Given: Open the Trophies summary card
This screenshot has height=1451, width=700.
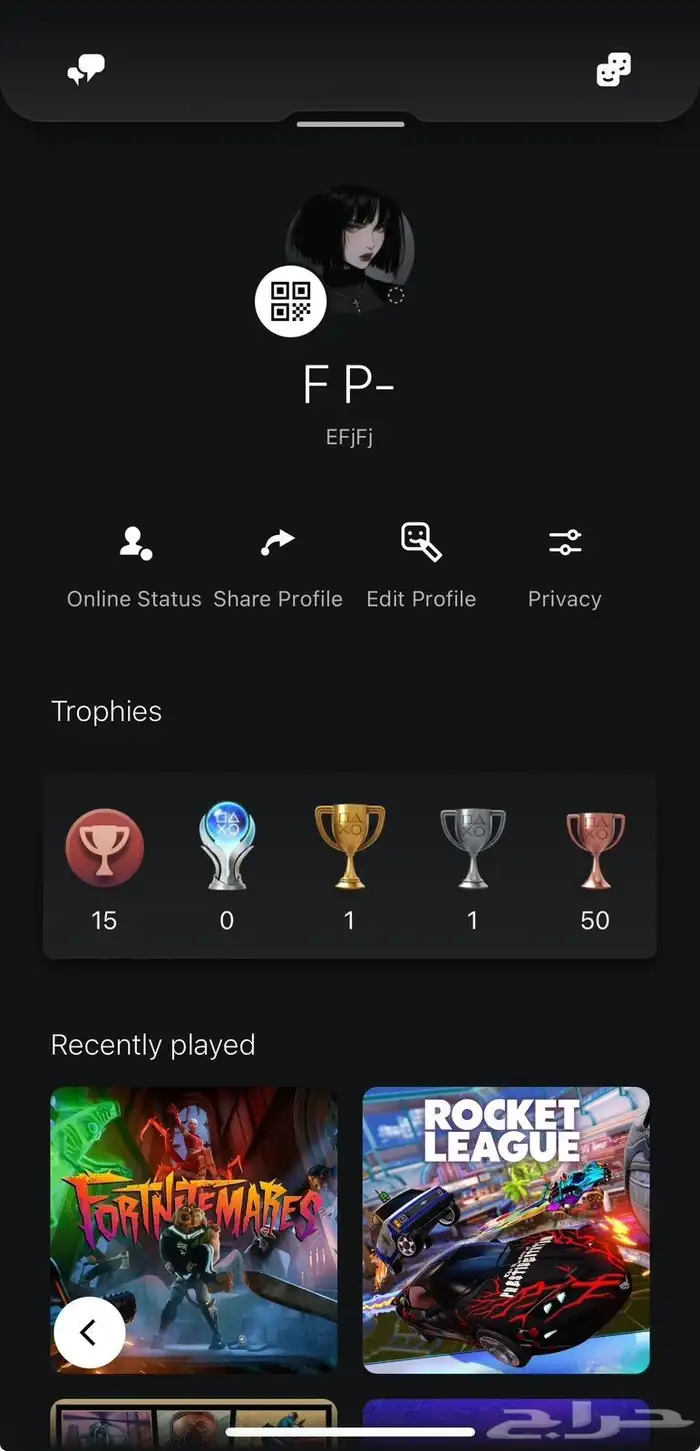Looking at the screenshot, I should tap(349, 866).
